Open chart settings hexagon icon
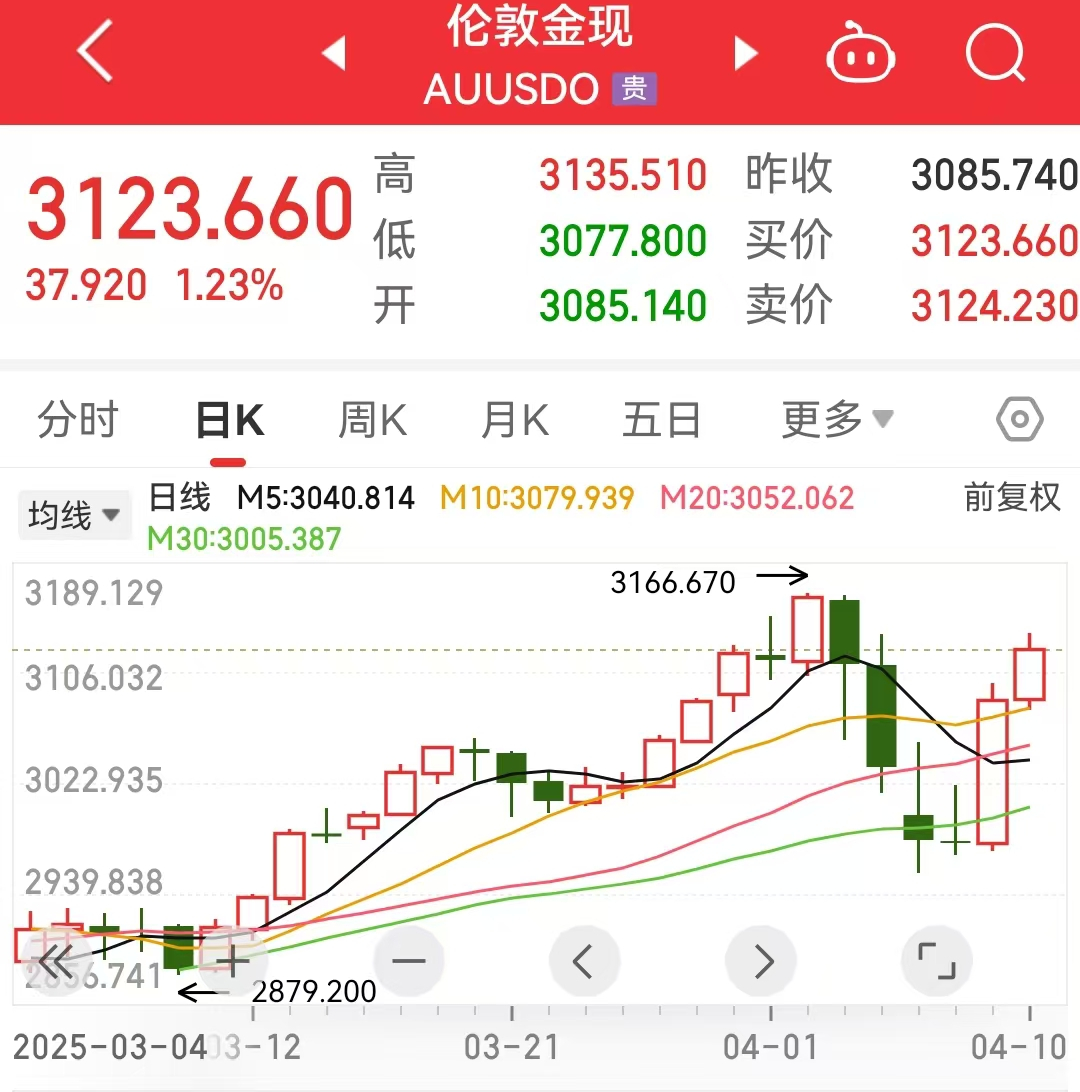The height and width of the screenshot is (1092, 1080). [1019, 419]
